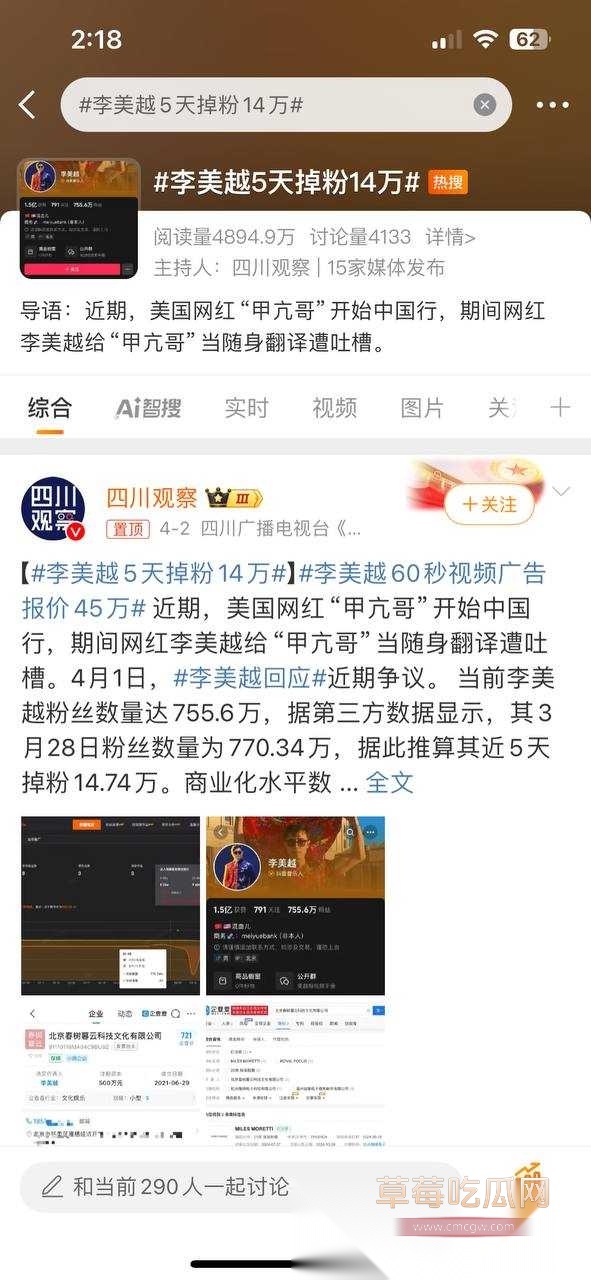This screenshot has height=1280, width=591.
Task: Add a tab with the plus icon
Action: click(x=560, y=407)
